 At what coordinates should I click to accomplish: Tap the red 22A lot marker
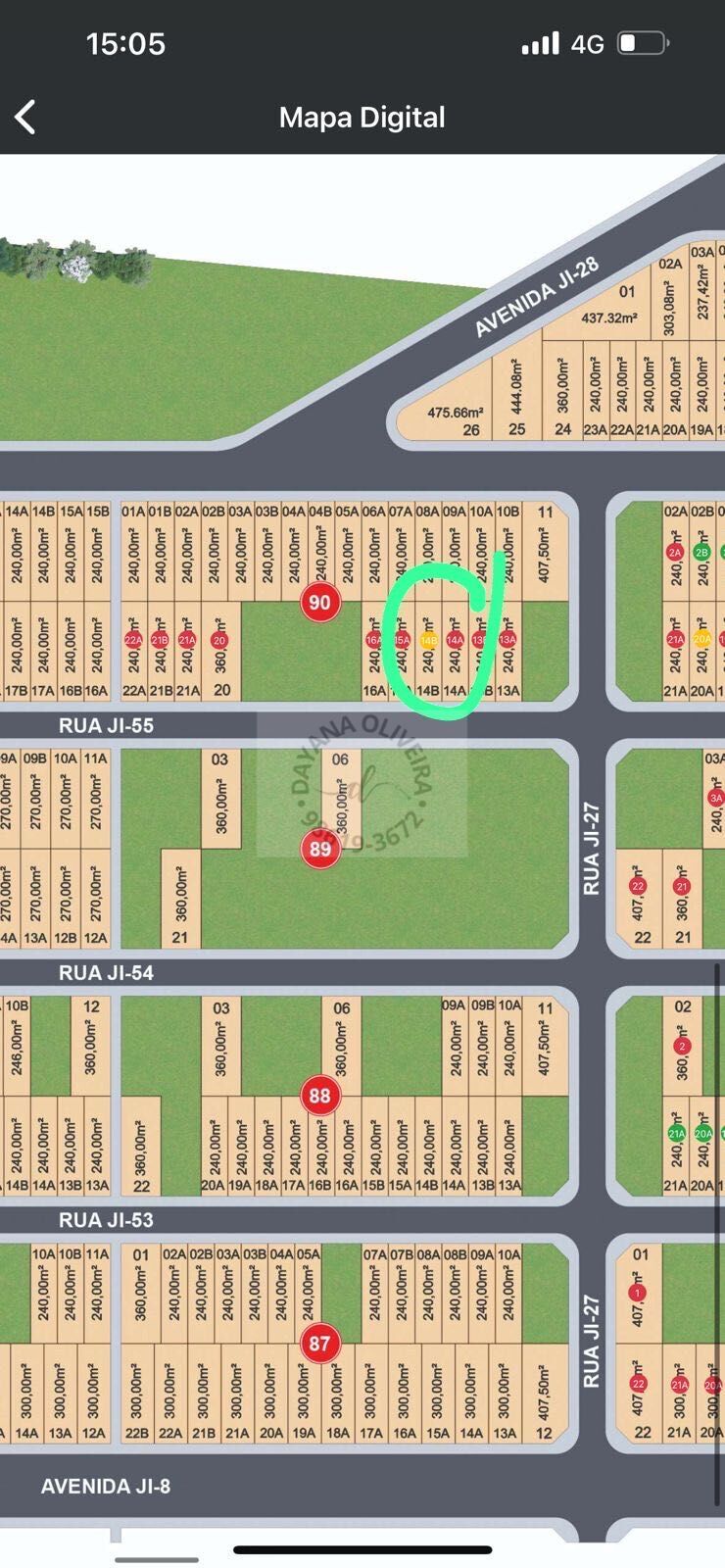click(133, 640)
